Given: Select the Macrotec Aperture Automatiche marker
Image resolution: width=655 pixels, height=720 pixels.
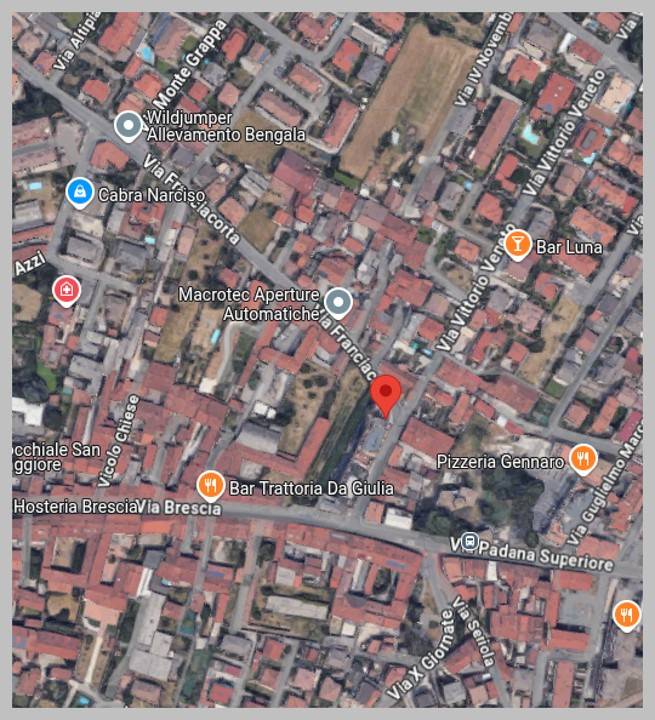Looking at the screenshot, I should point(339,302).
